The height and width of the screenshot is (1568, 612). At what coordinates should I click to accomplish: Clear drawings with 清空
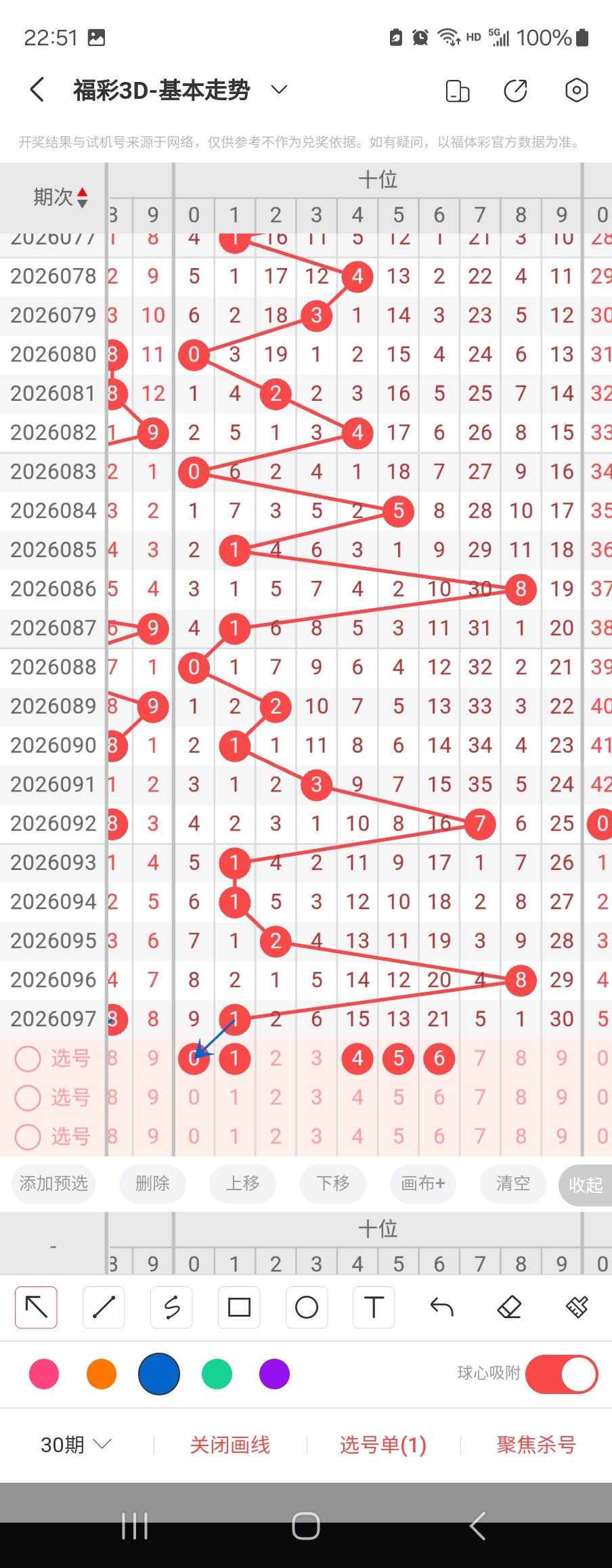(512, 1183)
